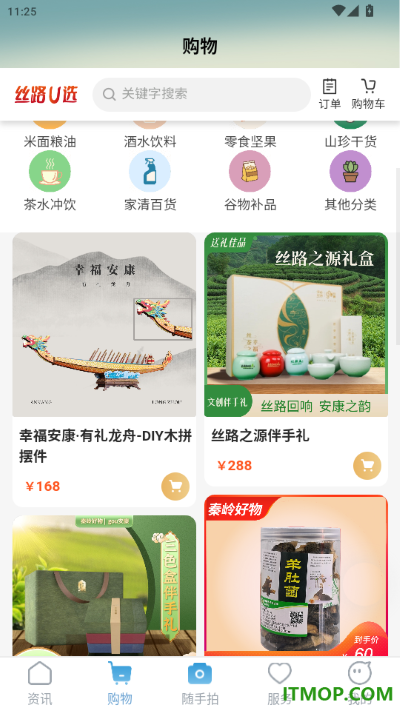The image size is (400, 711).
Task: Open 其他分类 category
Action: pyautogui.click(x=350, y=181)
